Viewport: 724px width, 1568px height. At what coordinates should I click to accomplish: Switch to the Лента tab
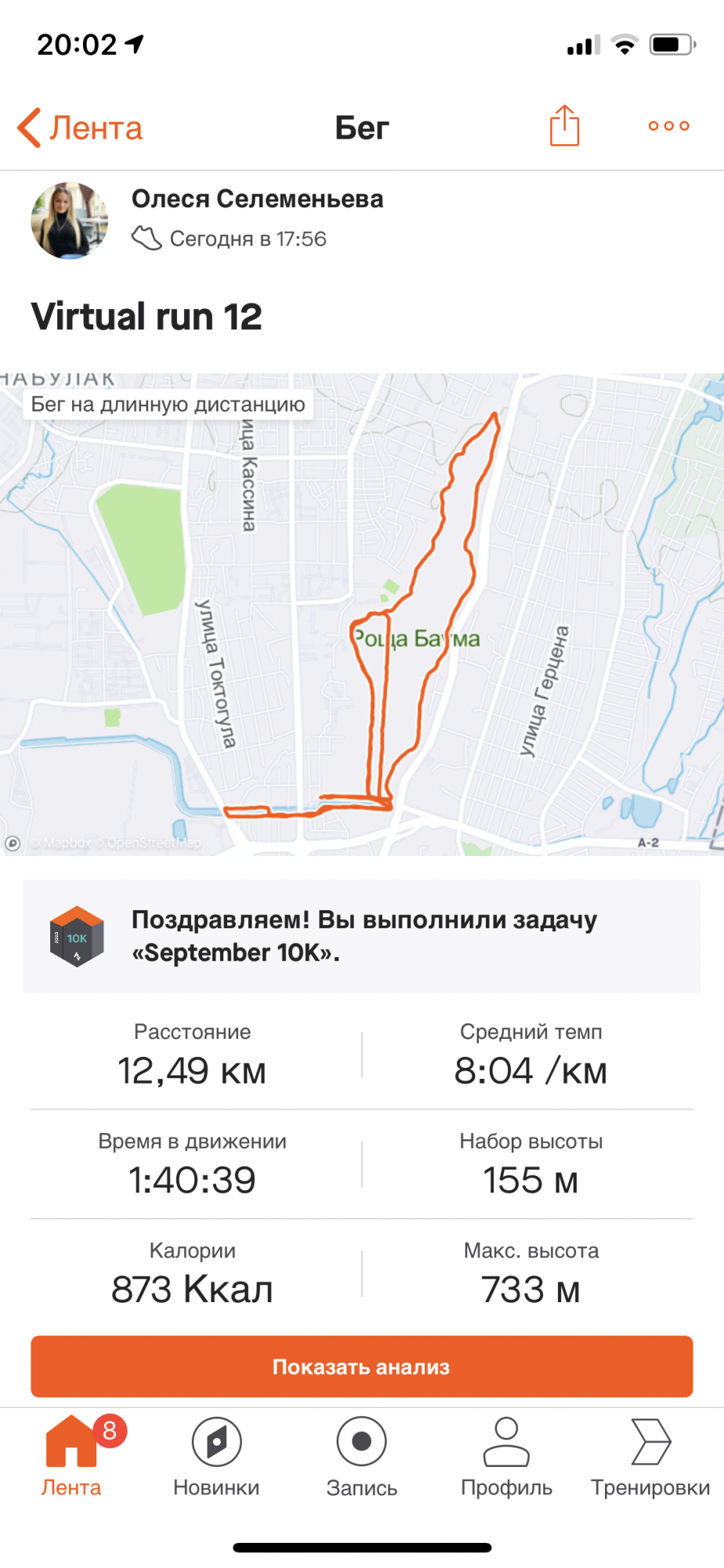[71, 1457]
